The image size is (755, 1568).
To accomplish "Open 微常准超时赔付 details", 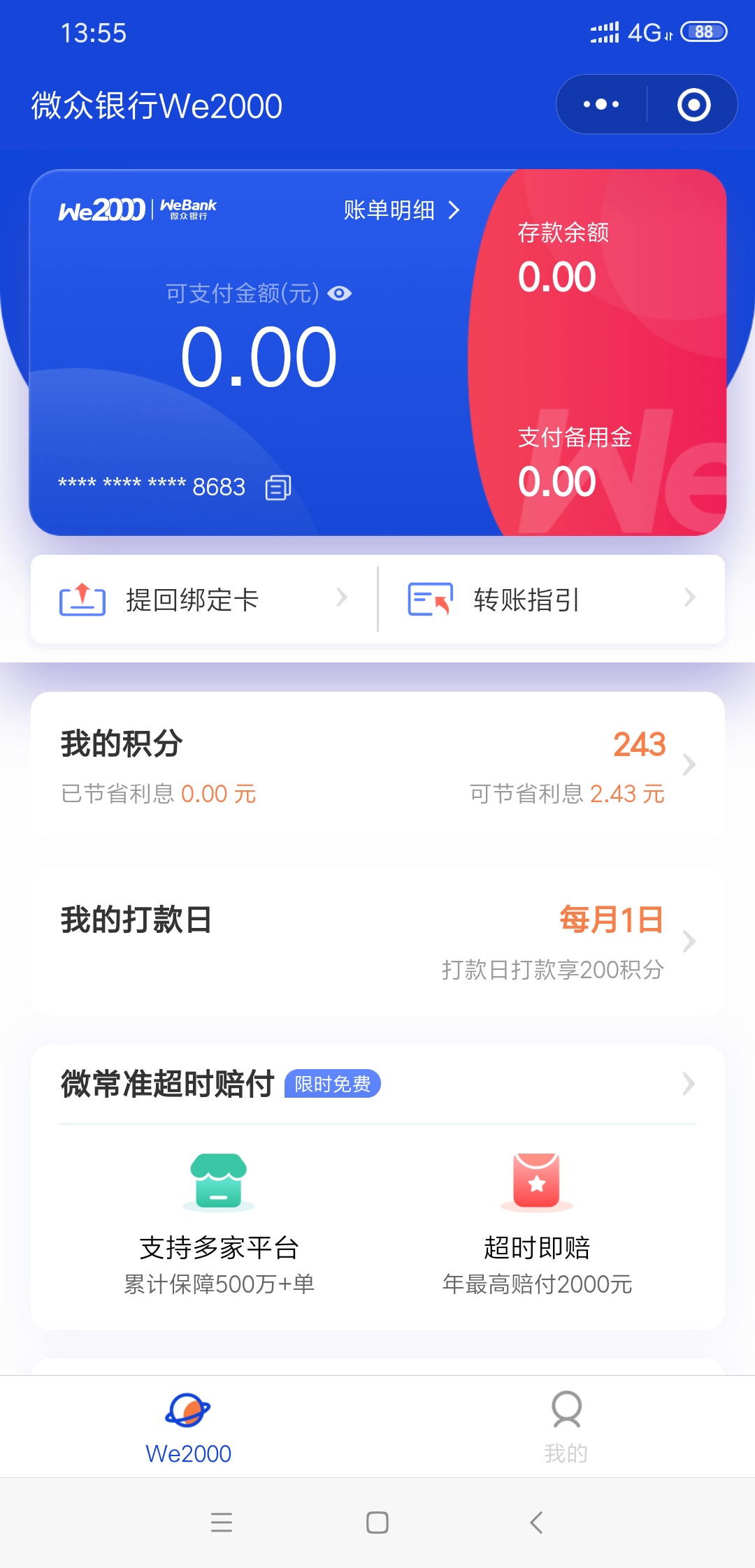I will point(377,1084).
